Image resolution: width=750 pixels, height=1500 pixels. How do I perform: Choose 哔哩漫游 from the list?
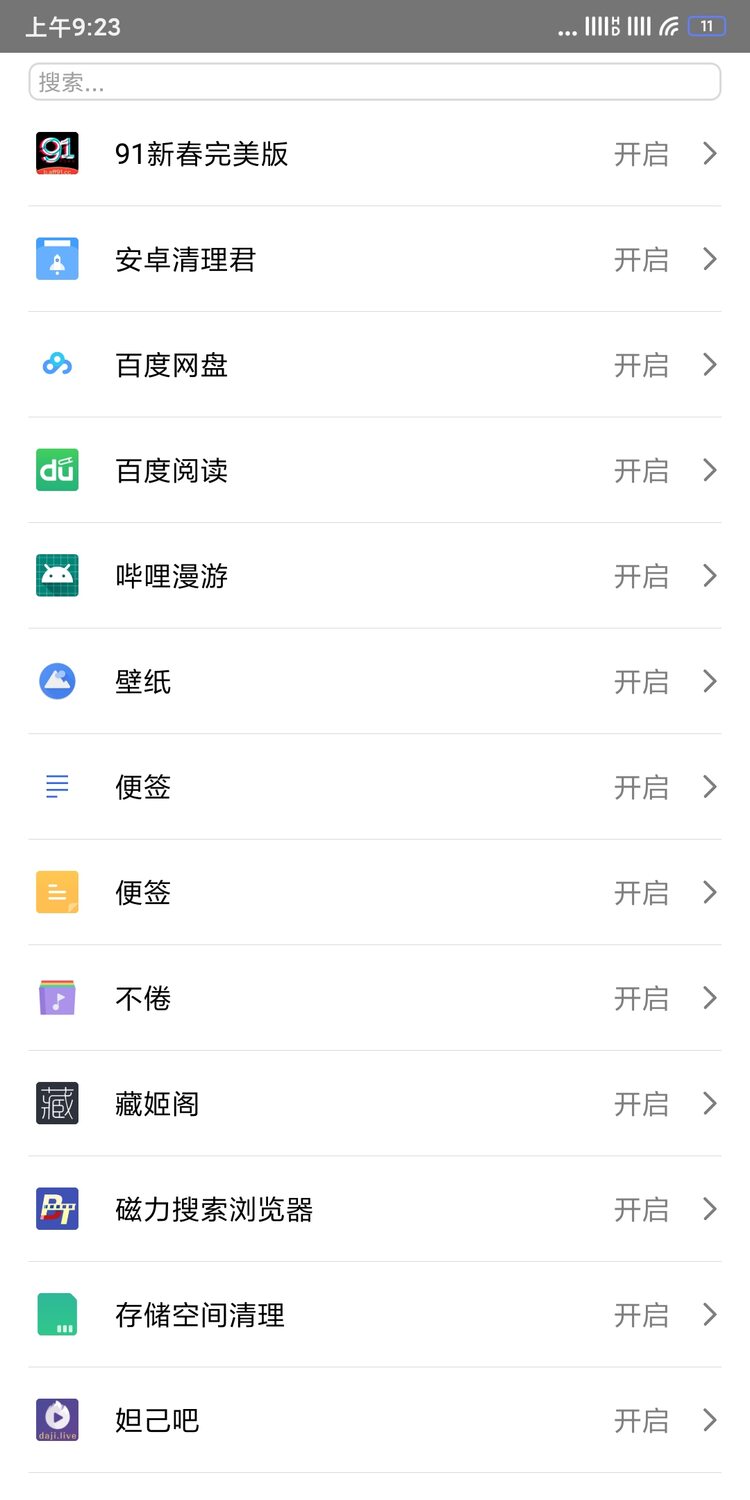374,576
